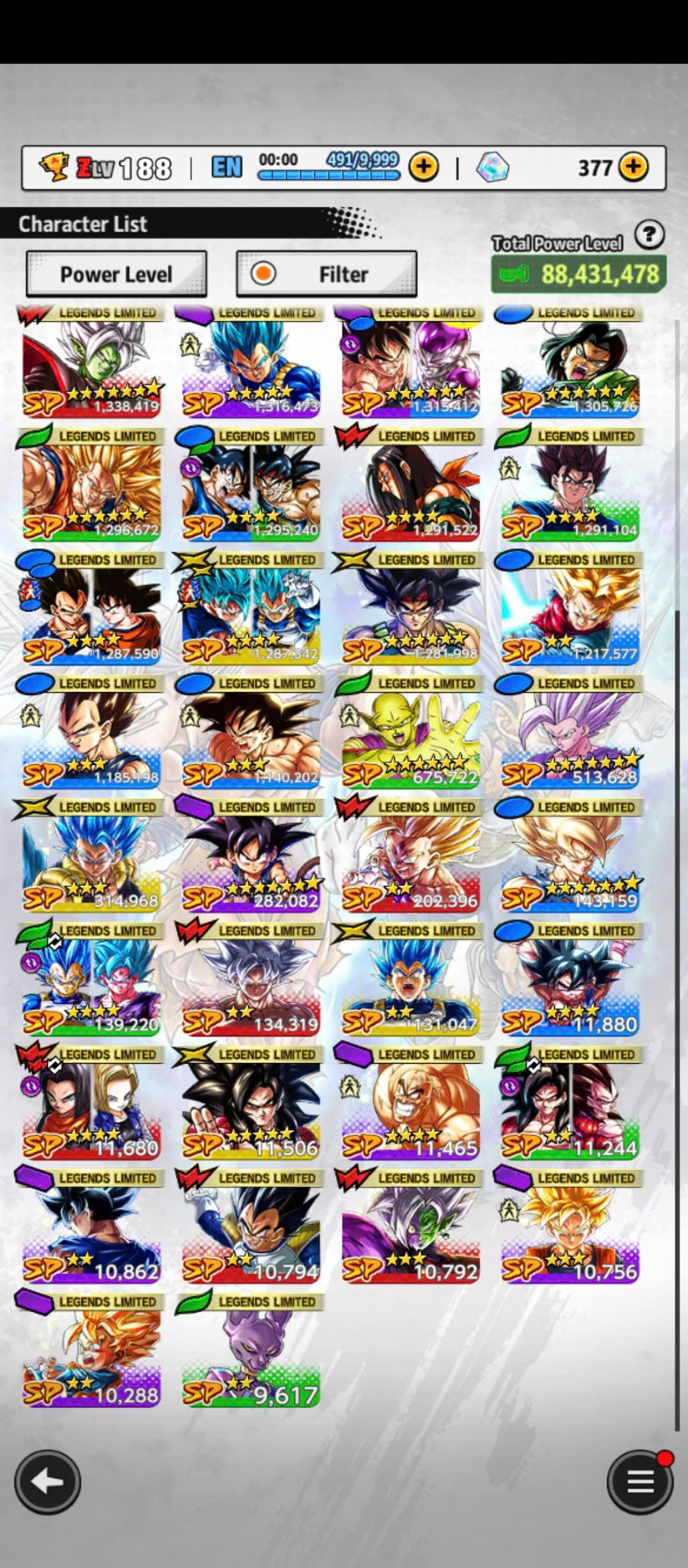
Task: Select character with power 9,617
Action: point(251,1357)
